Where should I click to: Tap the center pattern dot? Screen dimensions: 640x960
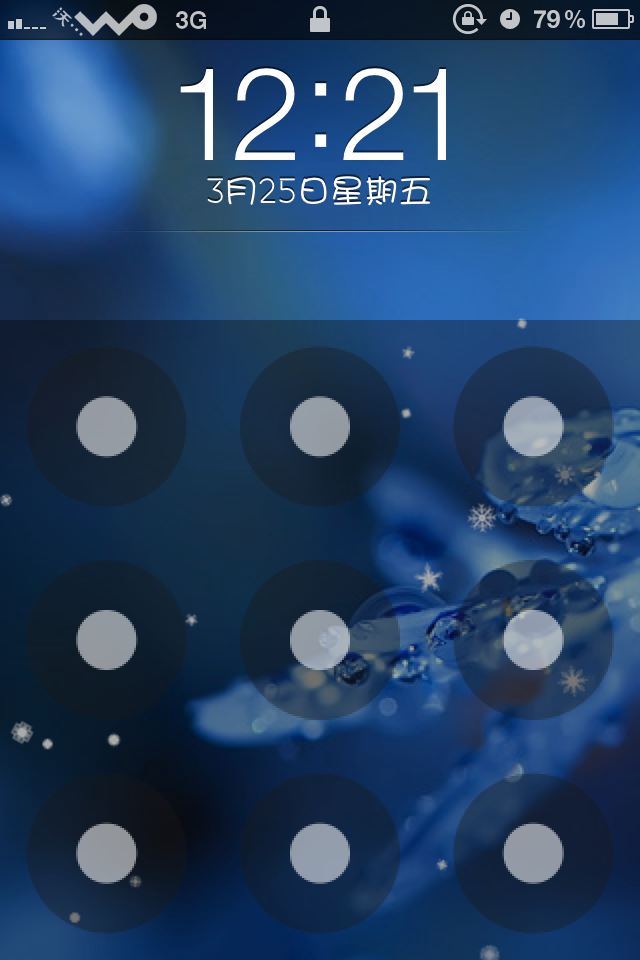point(320,639)
